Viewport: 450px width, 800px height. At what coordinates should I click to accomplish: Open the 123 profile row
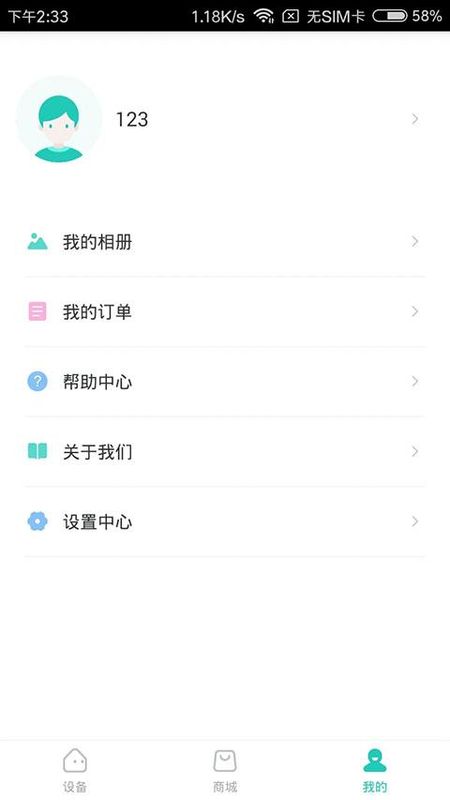point(225,119)
